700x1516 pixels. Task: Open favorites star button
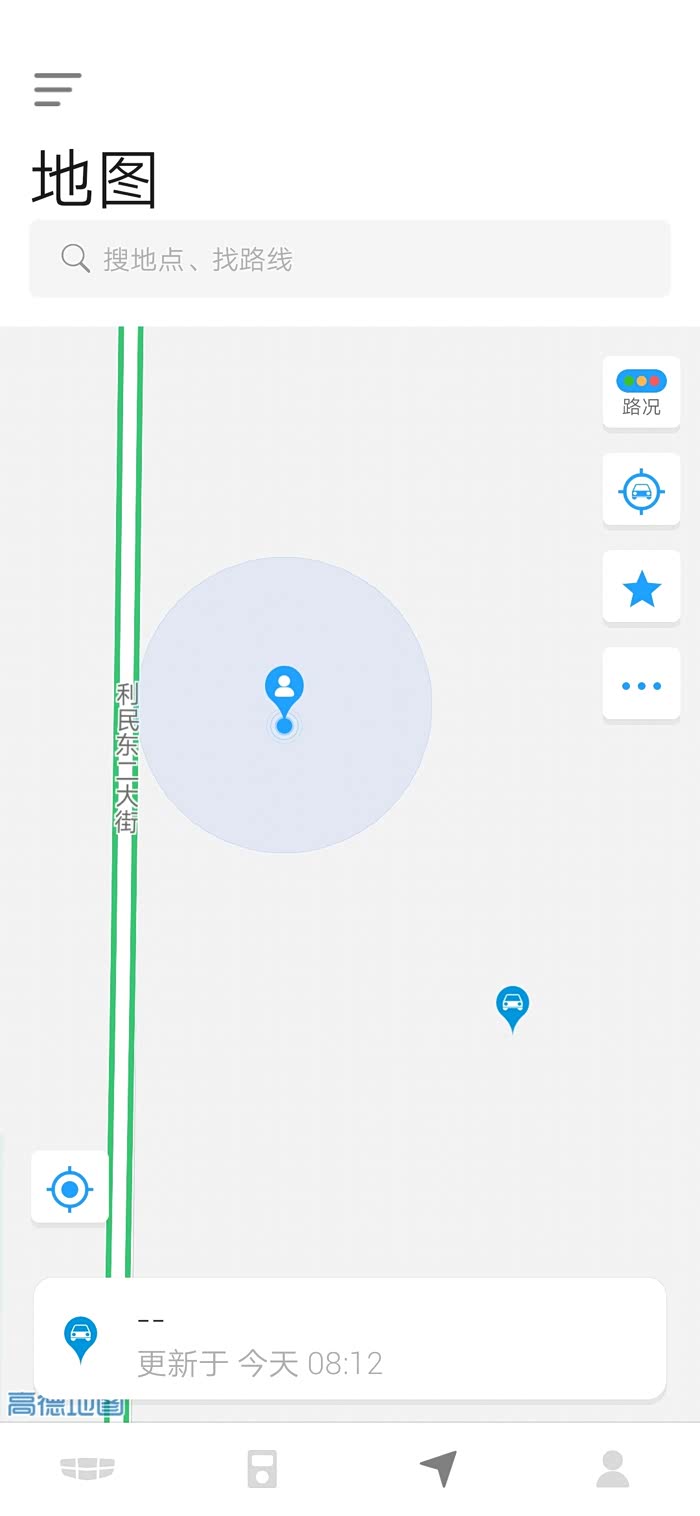coord(641,588)
